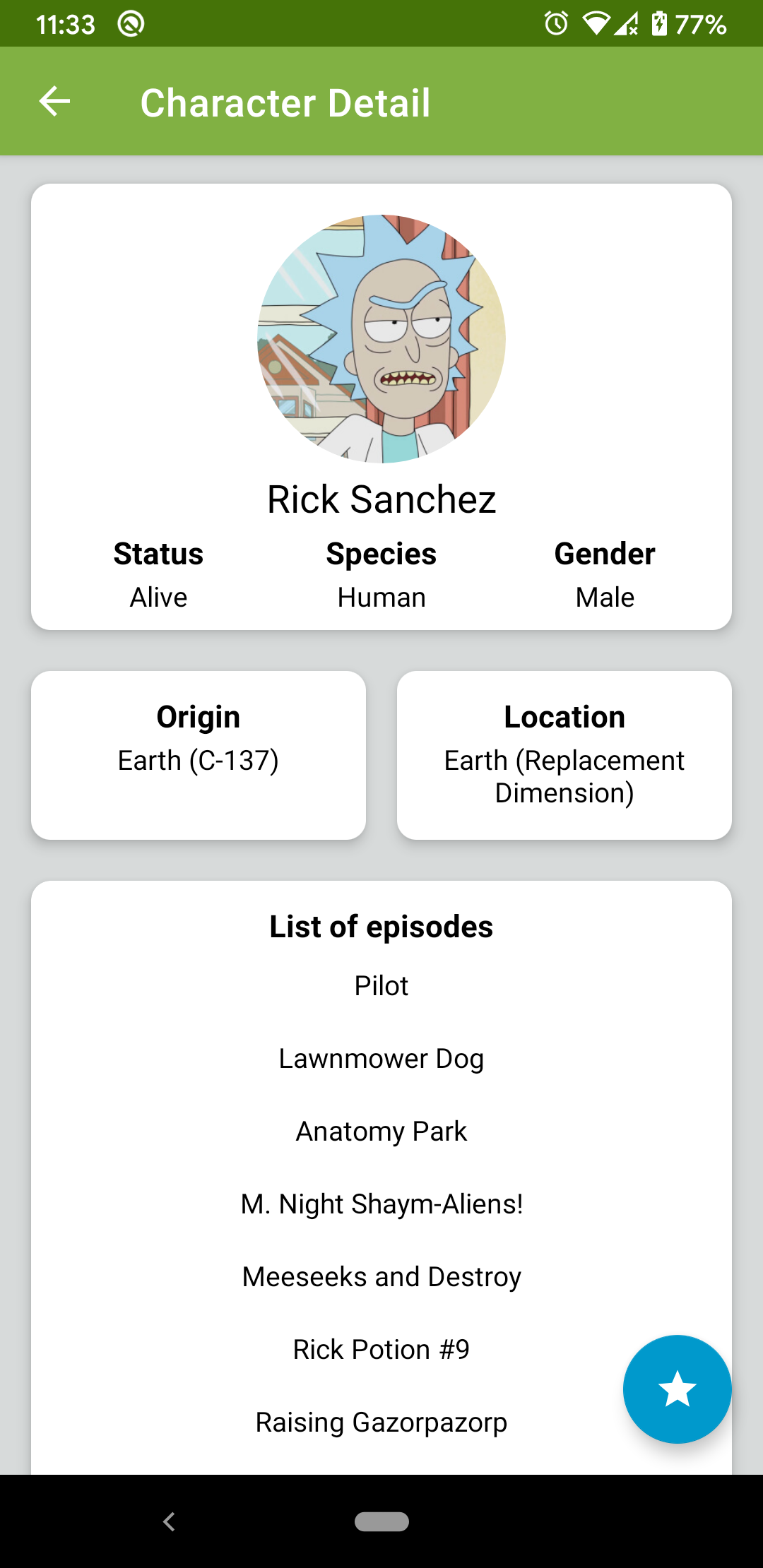Go back using the app bar arrow
This screenshot has height=1568, width=763.
pyautogui.click(x=54, y=102)
